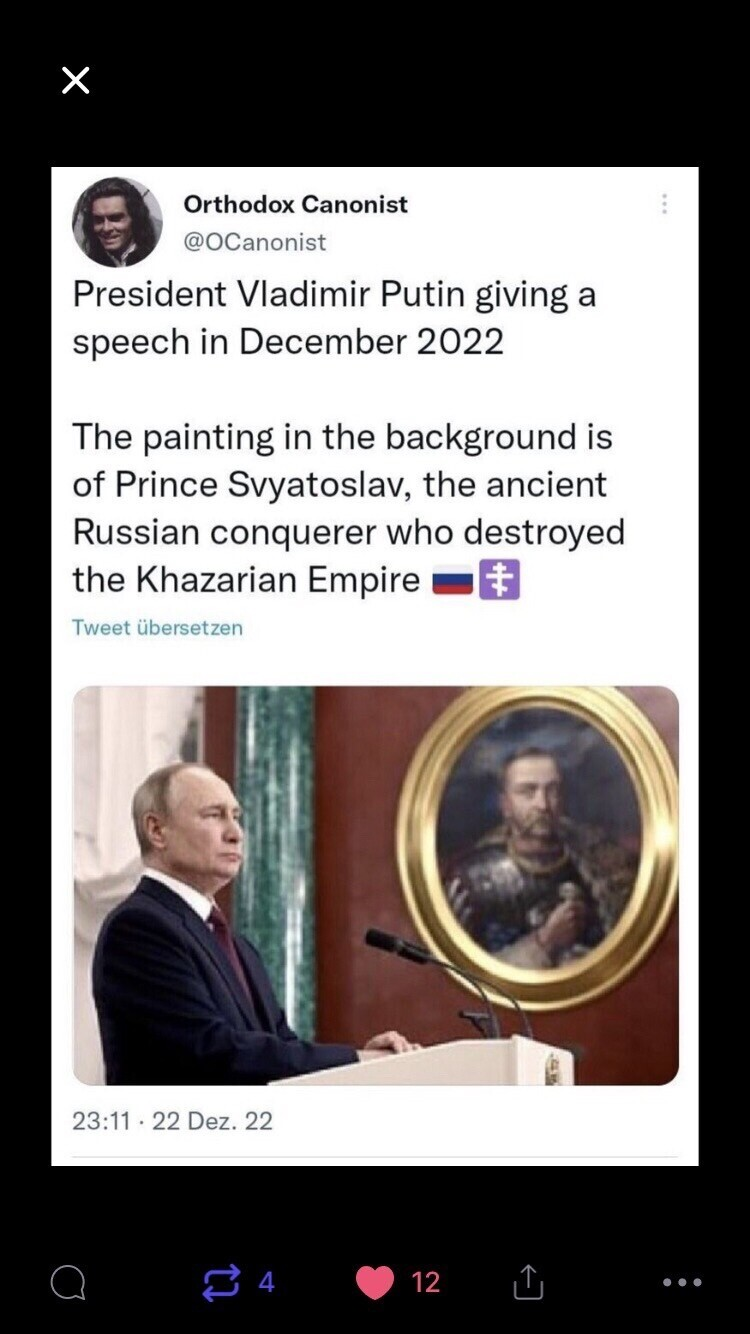The width and height of the screenshot is (750, 1334).
Task: Reply to this tweet
Action: pyautogui.click(x=68, y=1282)
